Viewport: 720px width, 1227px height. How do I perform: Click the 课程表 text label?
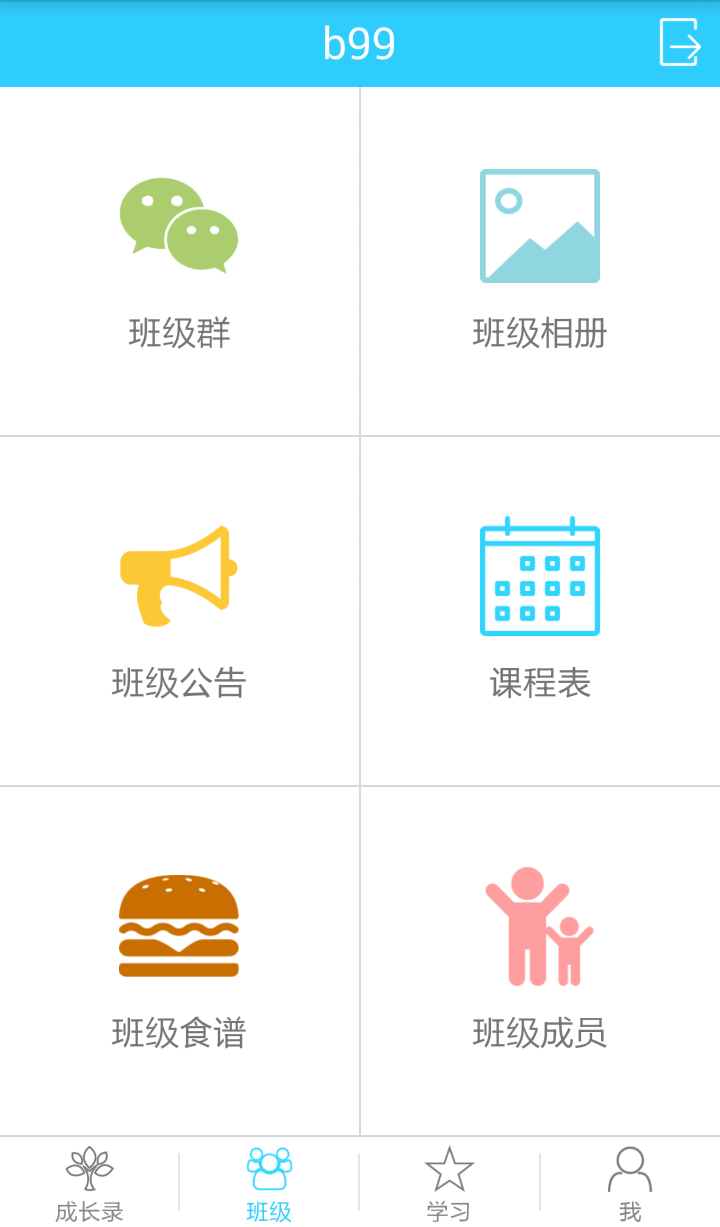coord(540,684)
